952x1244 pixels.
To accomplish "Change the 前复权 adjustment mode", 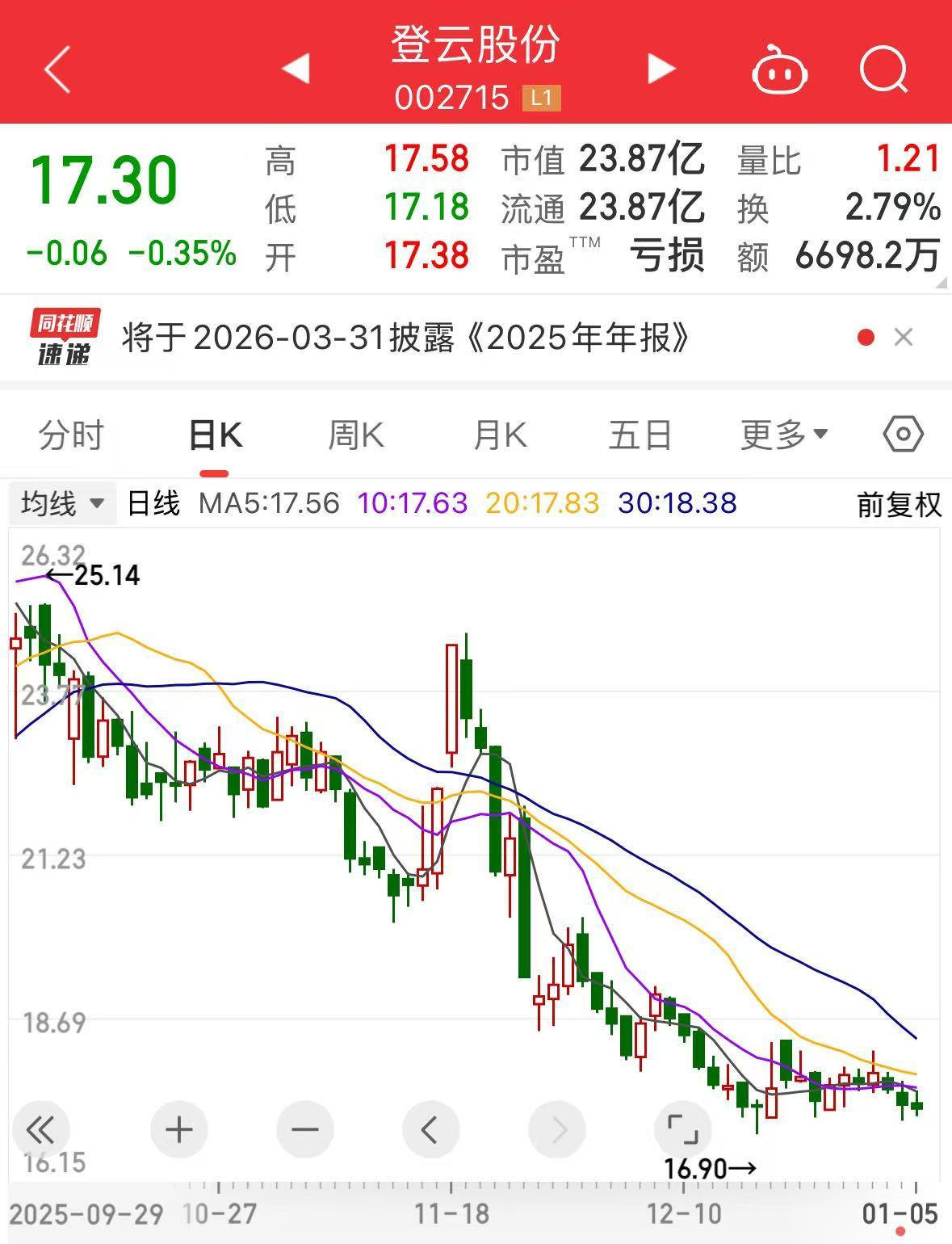I will (899, 505).
